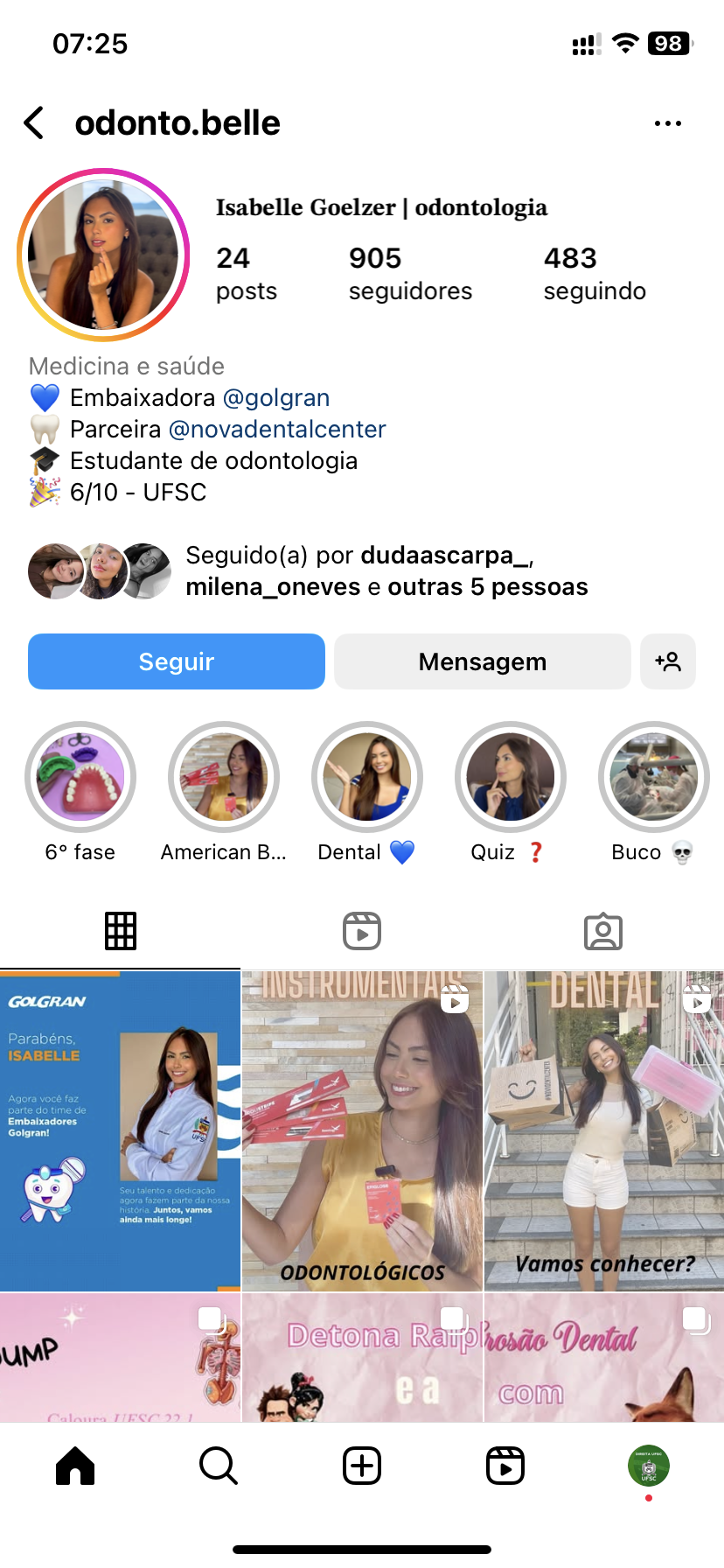Send a message via Mensagem button
Image resolution: width=724 pixels, height=1568 pixels.
click(482, 661)
